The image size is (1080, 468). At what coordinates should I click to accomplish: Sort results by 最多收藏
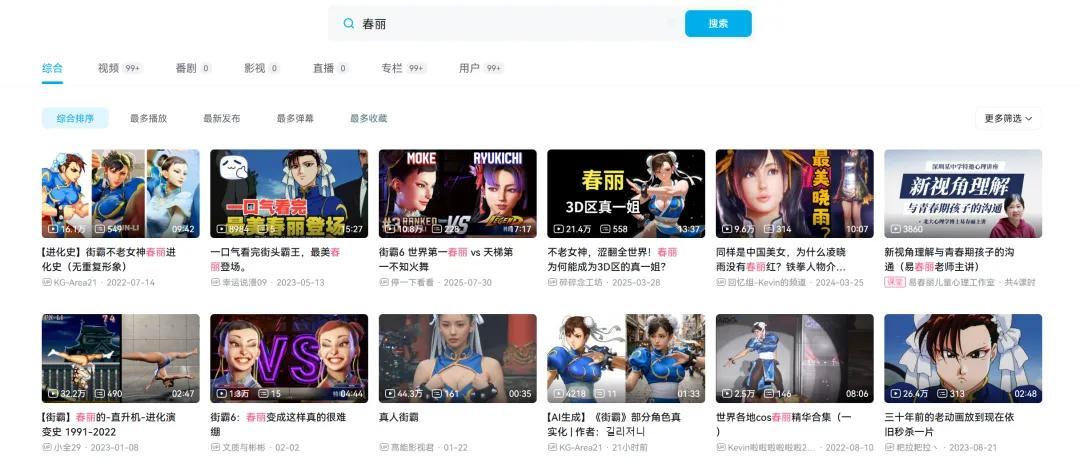(368, 118)
